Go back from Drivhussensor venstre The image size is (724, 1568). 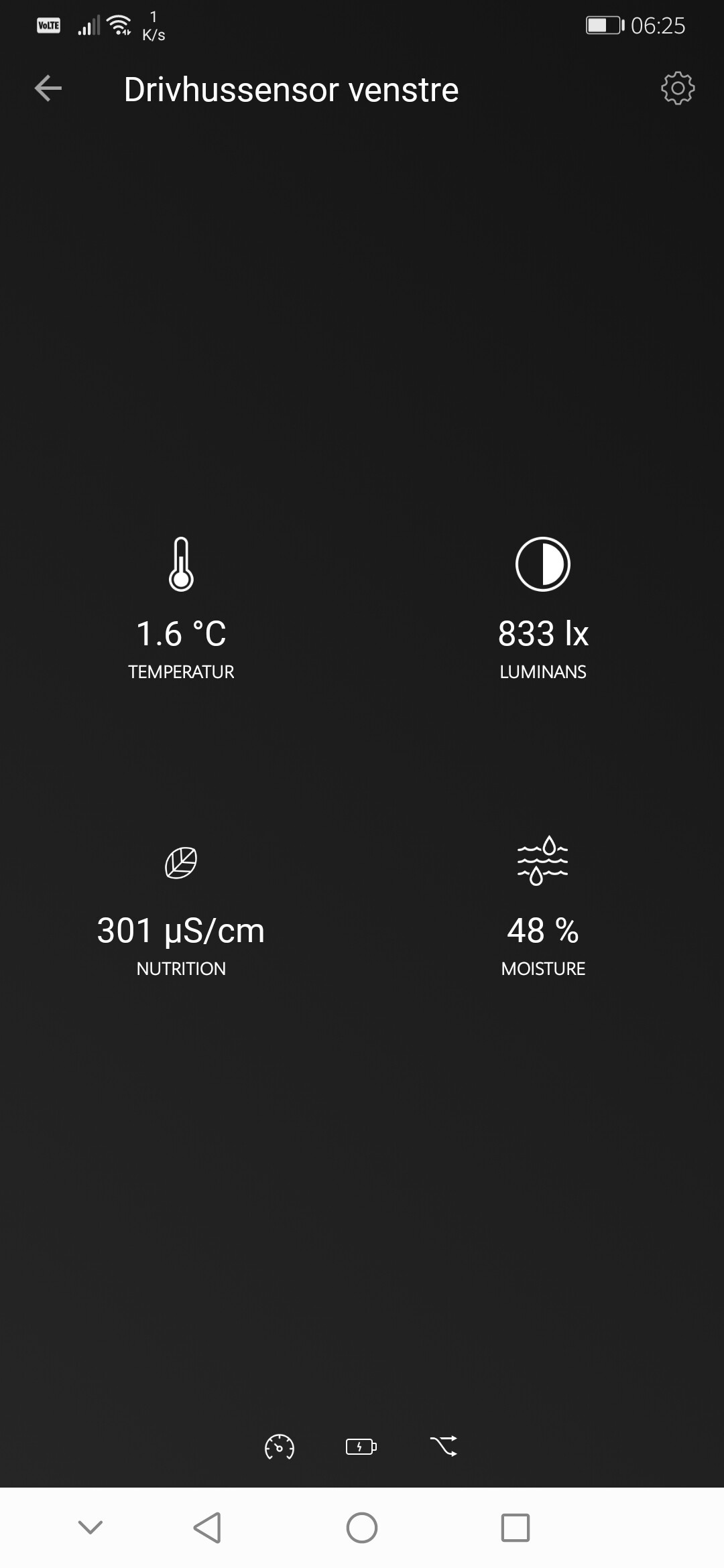pyautogui.click(x=48, y=88)
